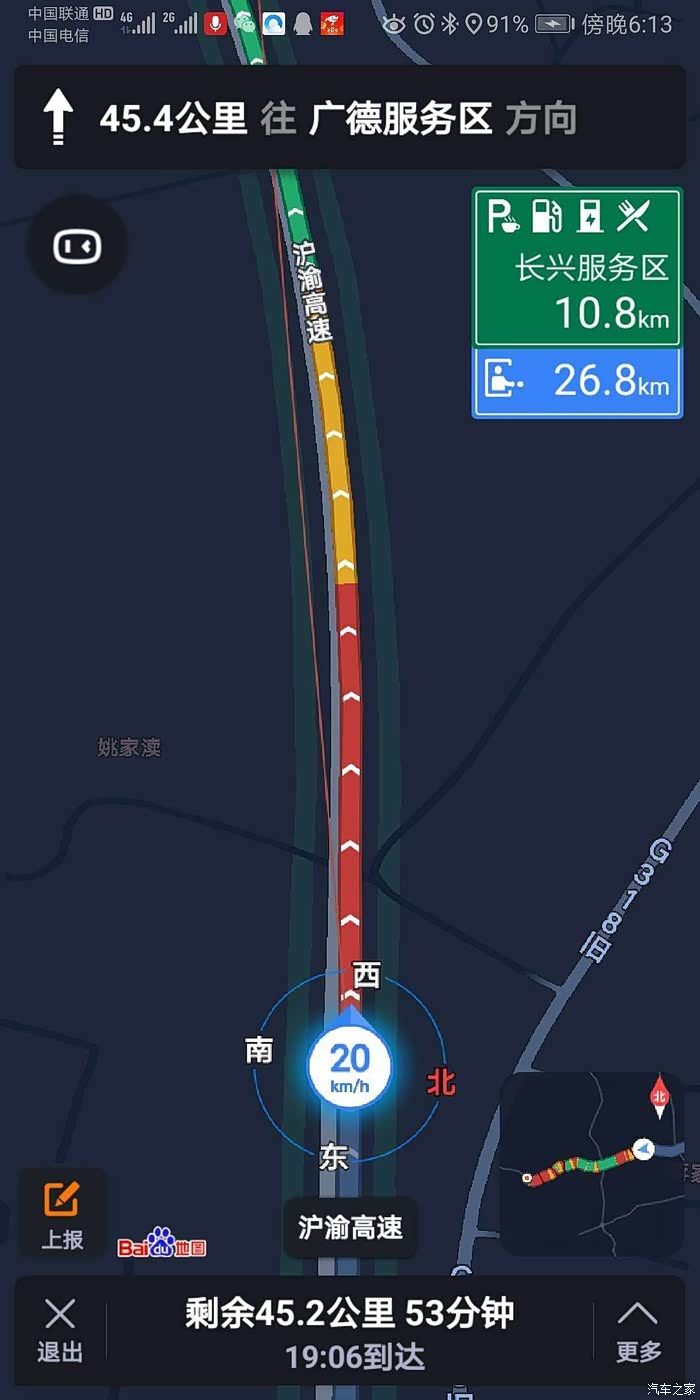Report a road issue via 上报
This screenshot has height=1400, width=700.
point(62,1214)
